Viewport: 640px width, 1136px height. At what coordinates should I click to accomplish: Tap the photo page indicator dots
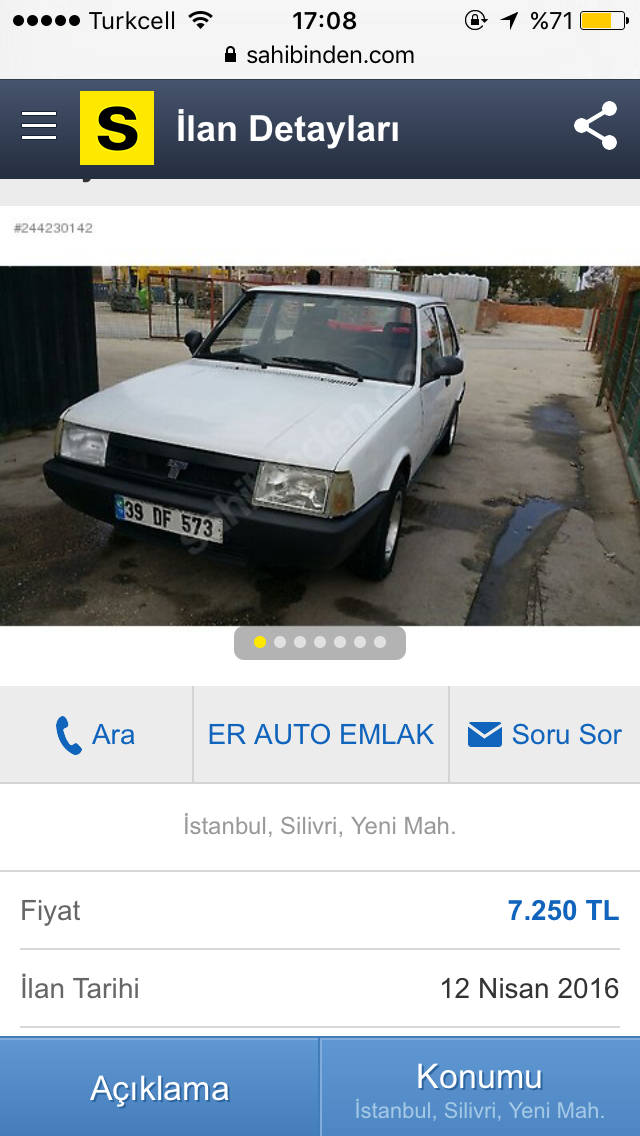[320, 643]
